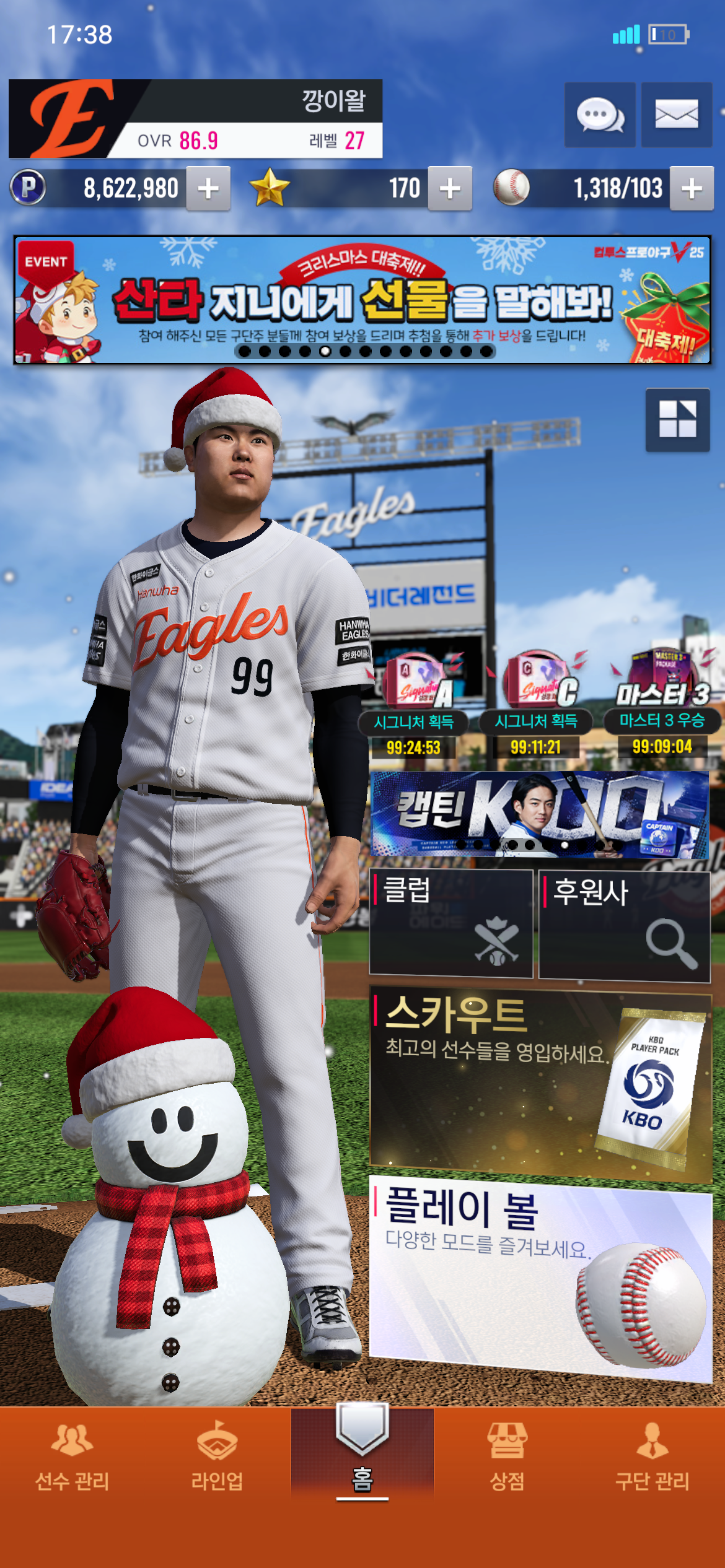
Task: Start 플레이 볼 game modes
Action: (x=540, y=1277)
